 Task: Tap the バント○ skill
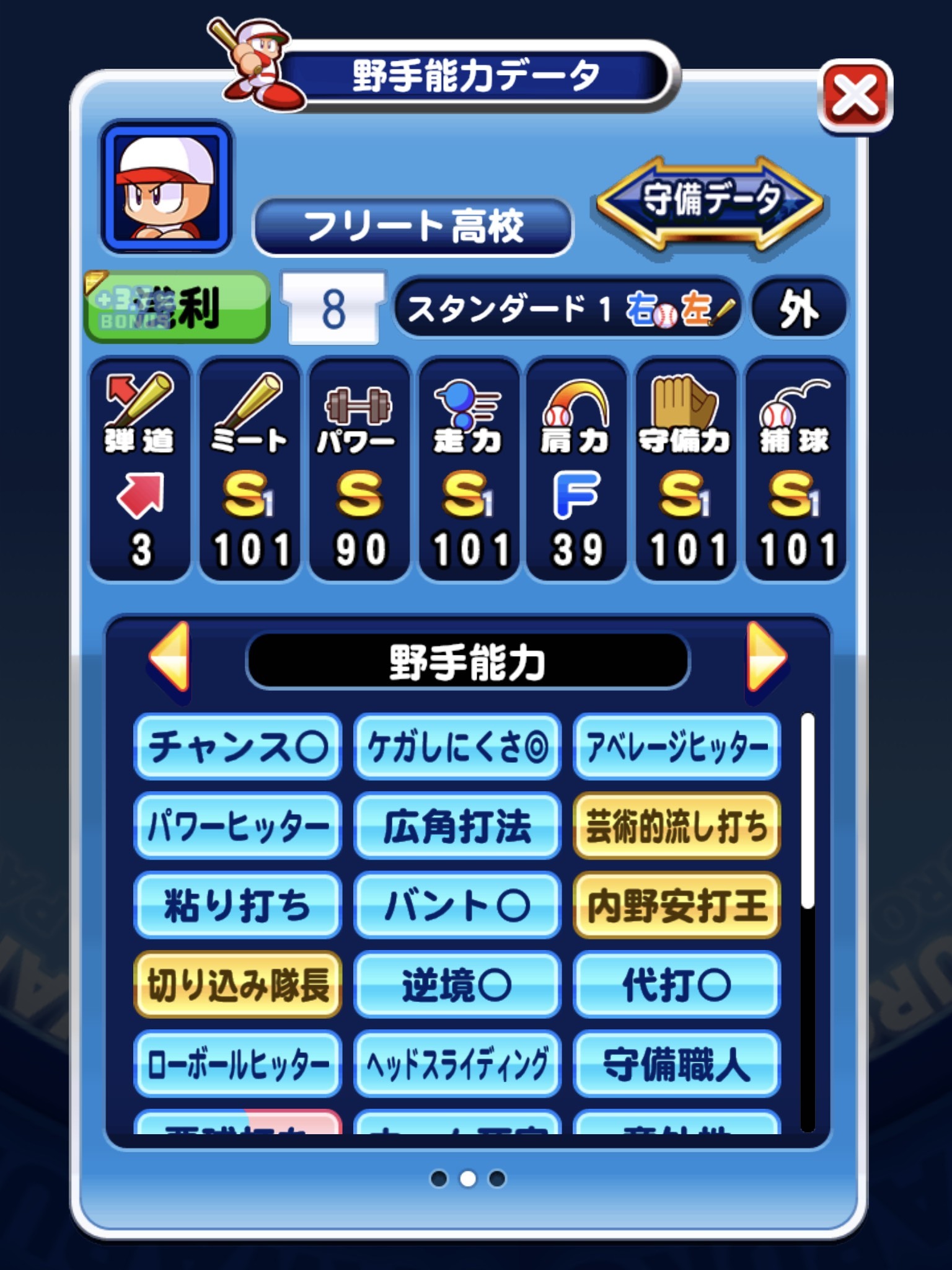coord(457,905)
